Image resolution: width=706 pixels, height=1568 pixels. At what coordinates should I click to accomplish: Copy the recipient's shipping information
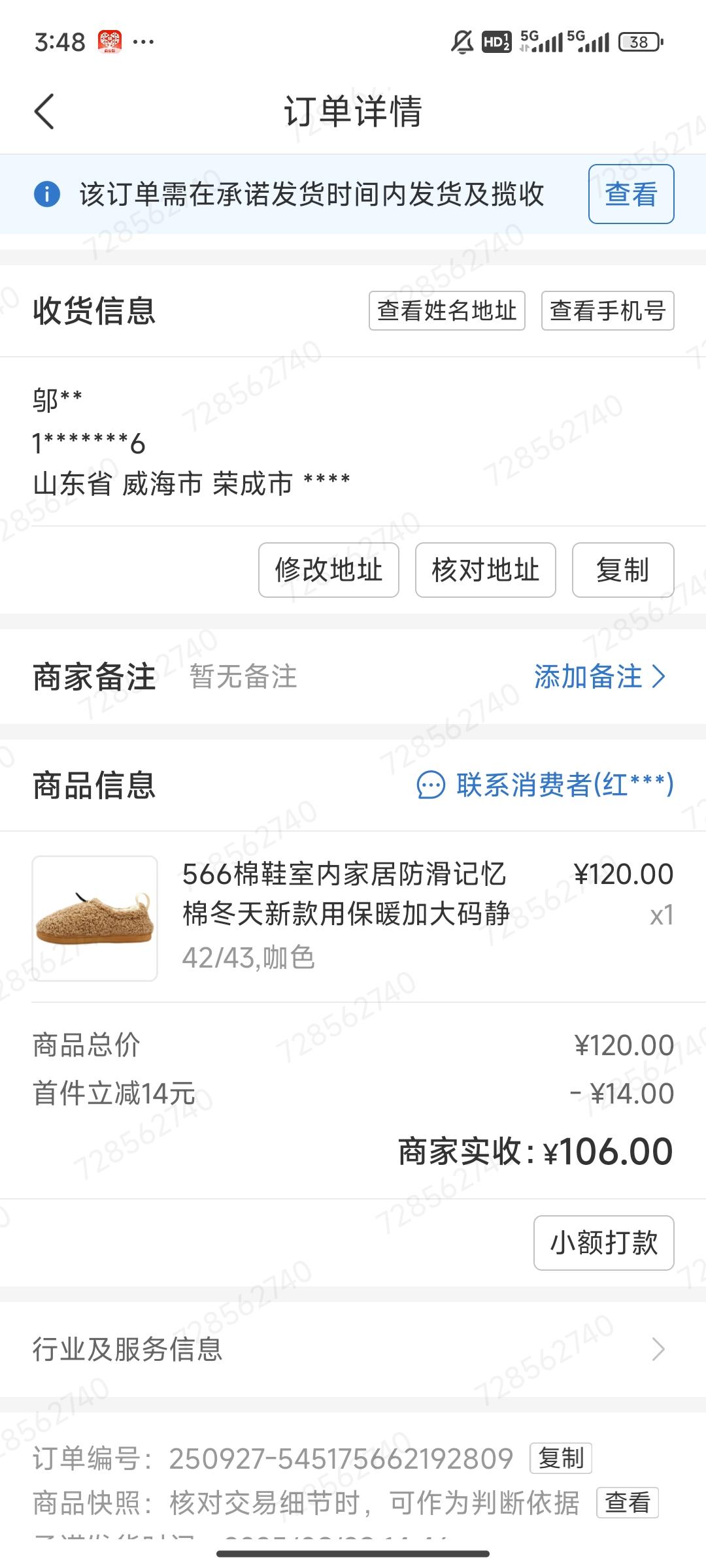click(x=622, y=570)
